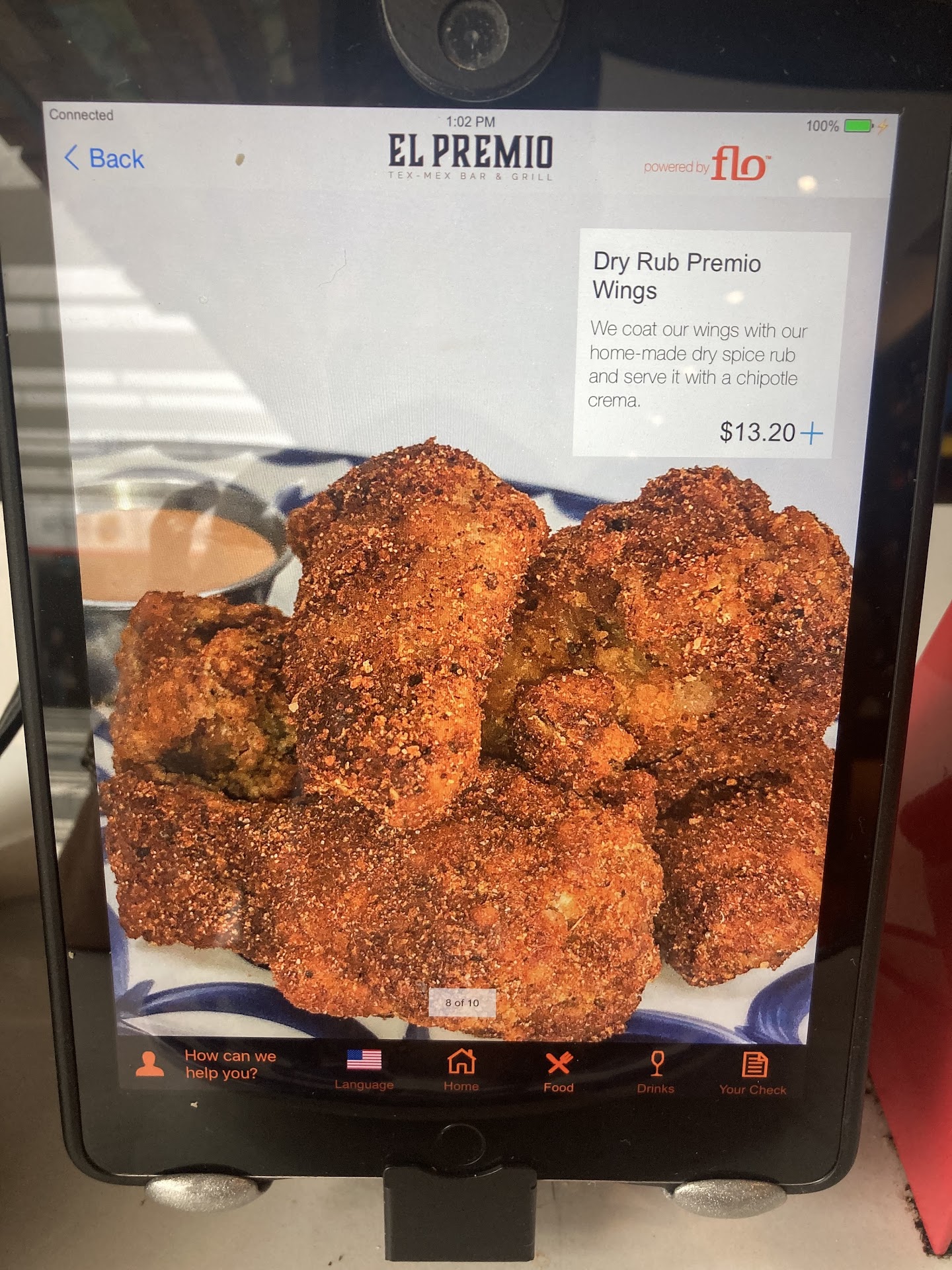Change the Language setting
This screenshot has height=1270, width=952.
[x=364, y=1068]
